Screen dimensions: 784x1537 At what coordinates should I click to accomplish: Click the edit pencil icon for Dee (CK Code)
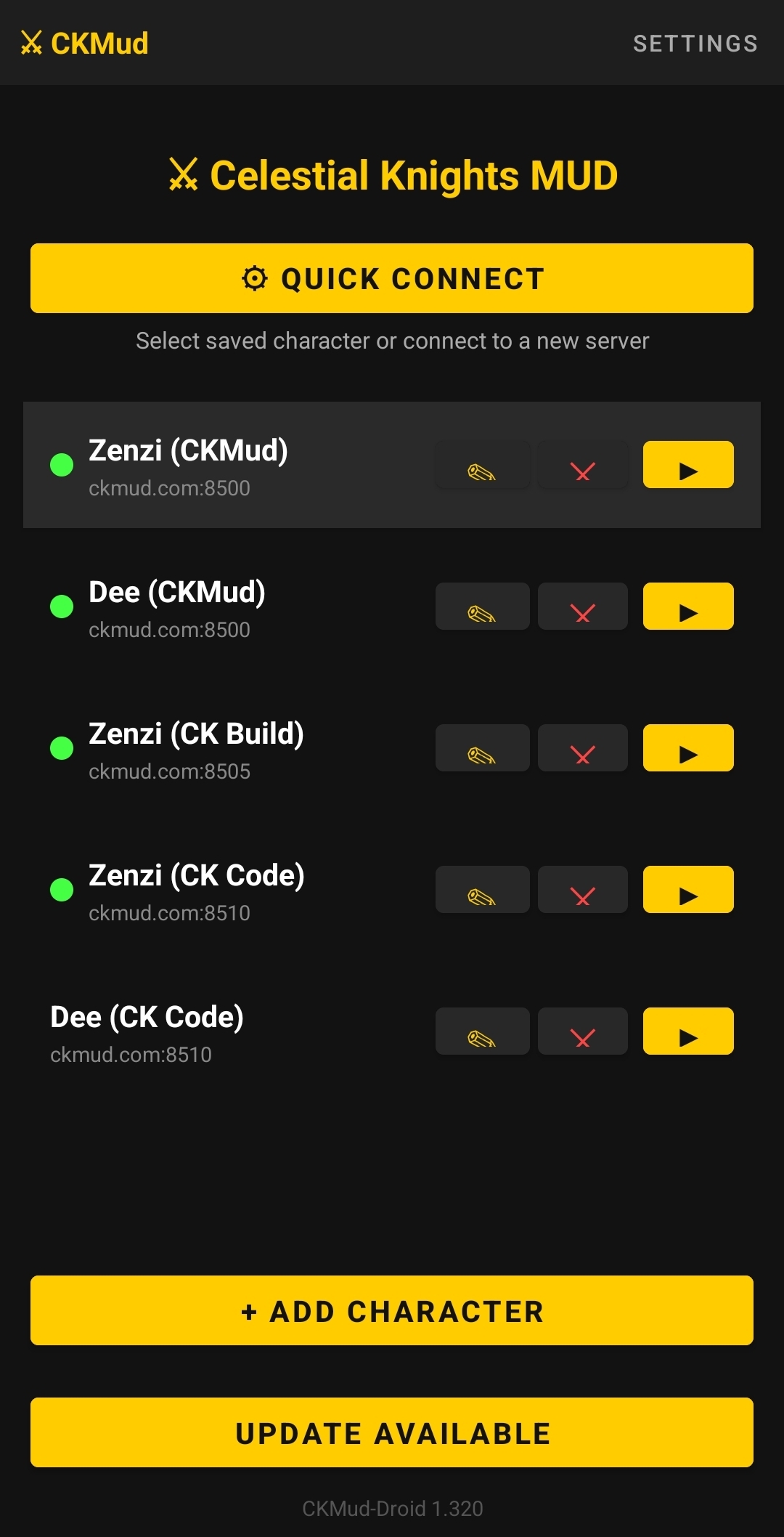pos(482,1031)
